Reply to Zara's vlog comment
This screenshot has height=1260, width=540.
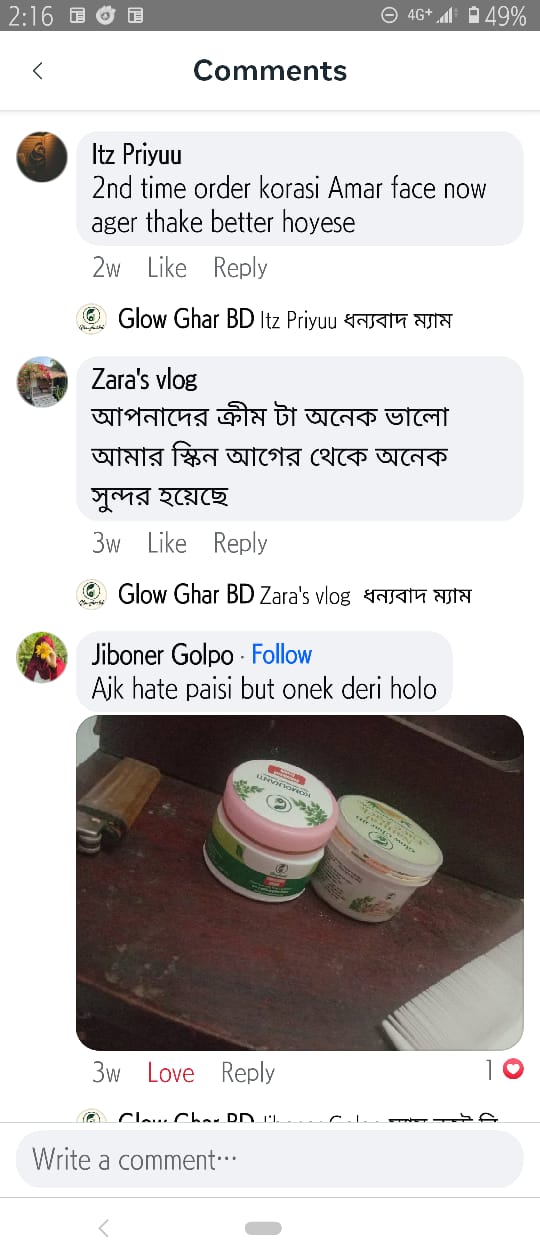pos(240,543)
